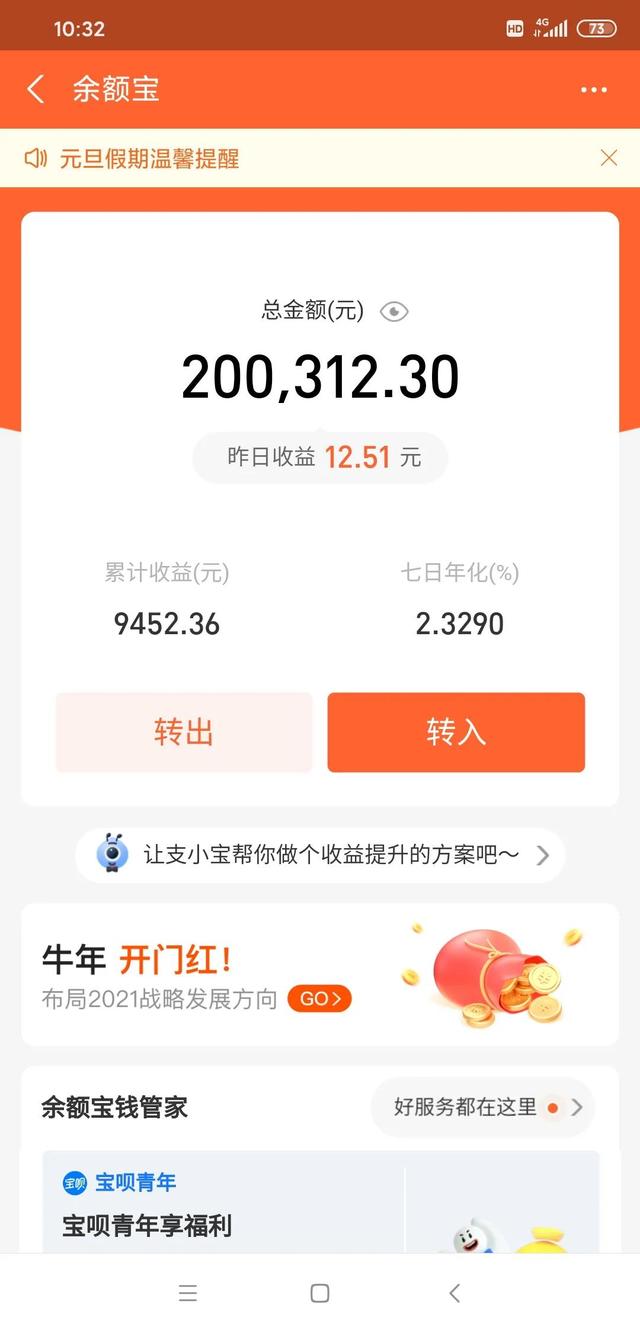The height and width of the screenshot is (1330, 640).
Task: Open 支小宝 income boost plan suggestion
Action: (320, 855)
